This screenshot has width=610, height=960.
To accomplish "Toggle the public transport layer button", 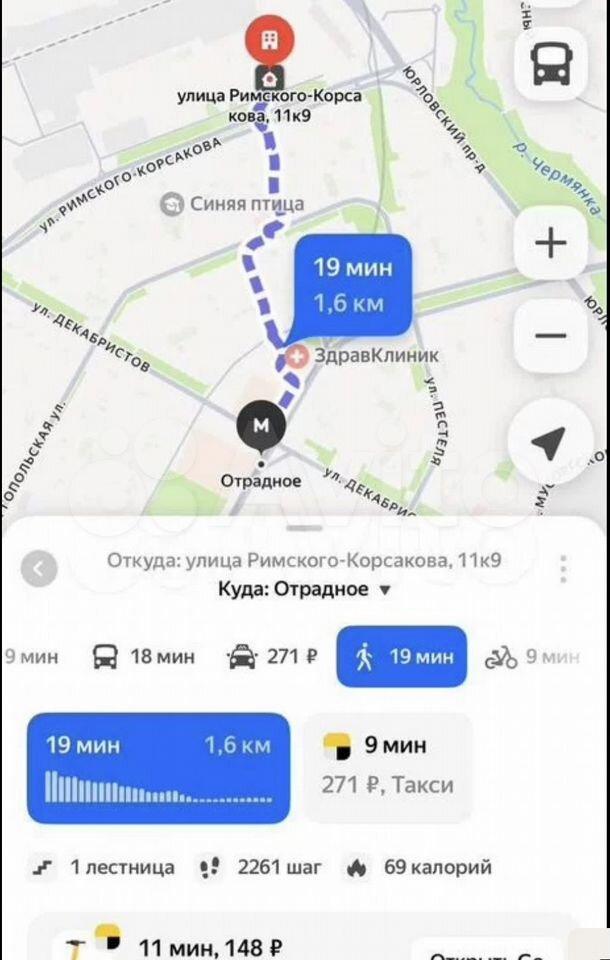I will point(551,65).
